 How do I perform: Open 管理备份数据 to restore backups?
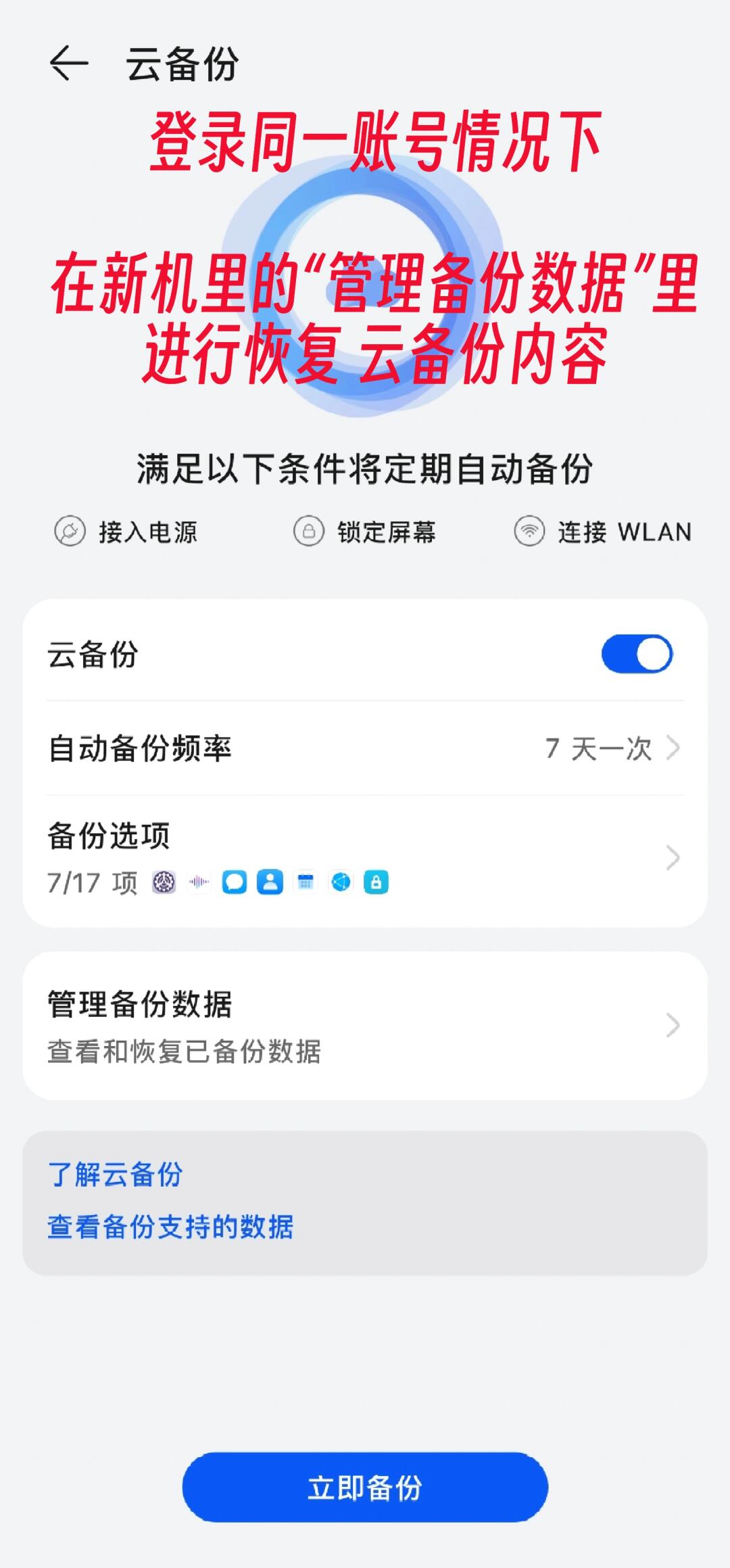(365, 1026)
